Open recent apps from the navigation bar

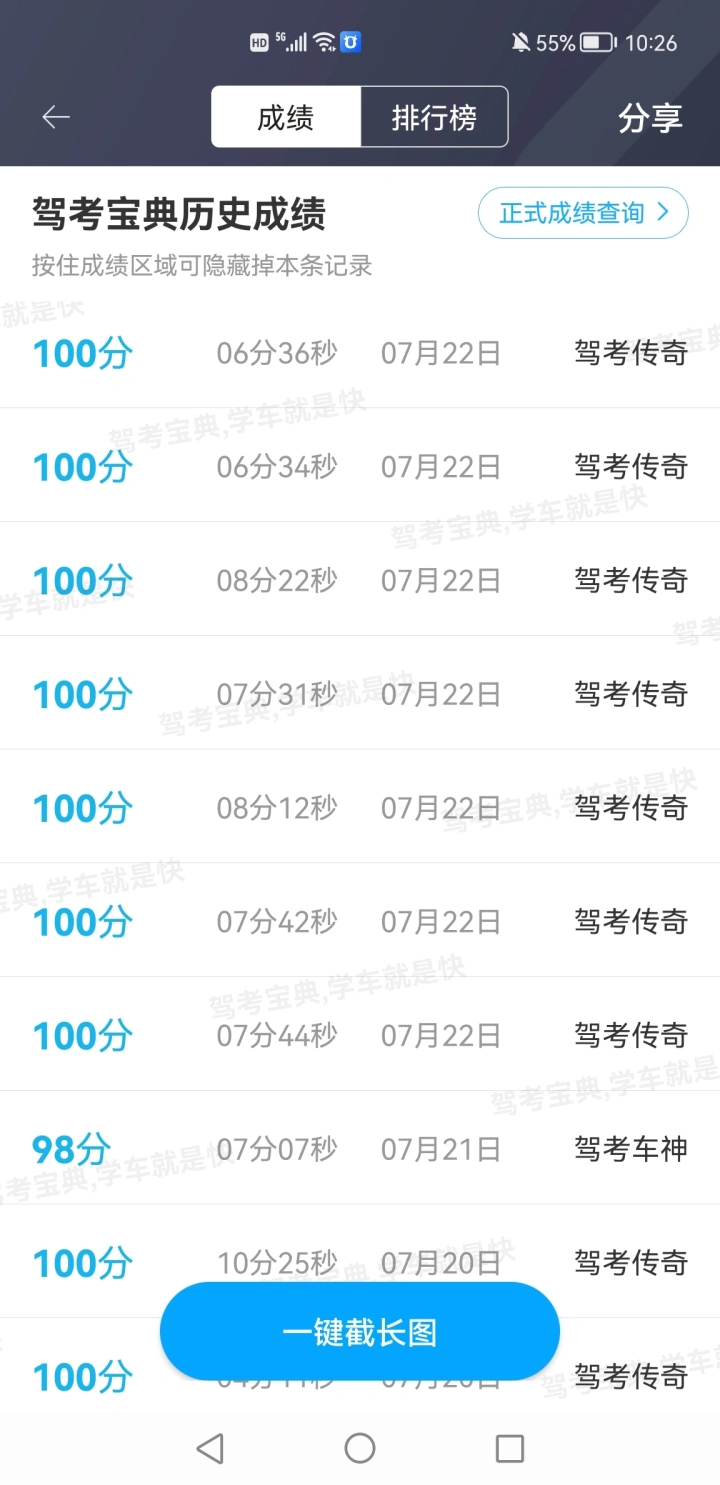coord(510,1448)
